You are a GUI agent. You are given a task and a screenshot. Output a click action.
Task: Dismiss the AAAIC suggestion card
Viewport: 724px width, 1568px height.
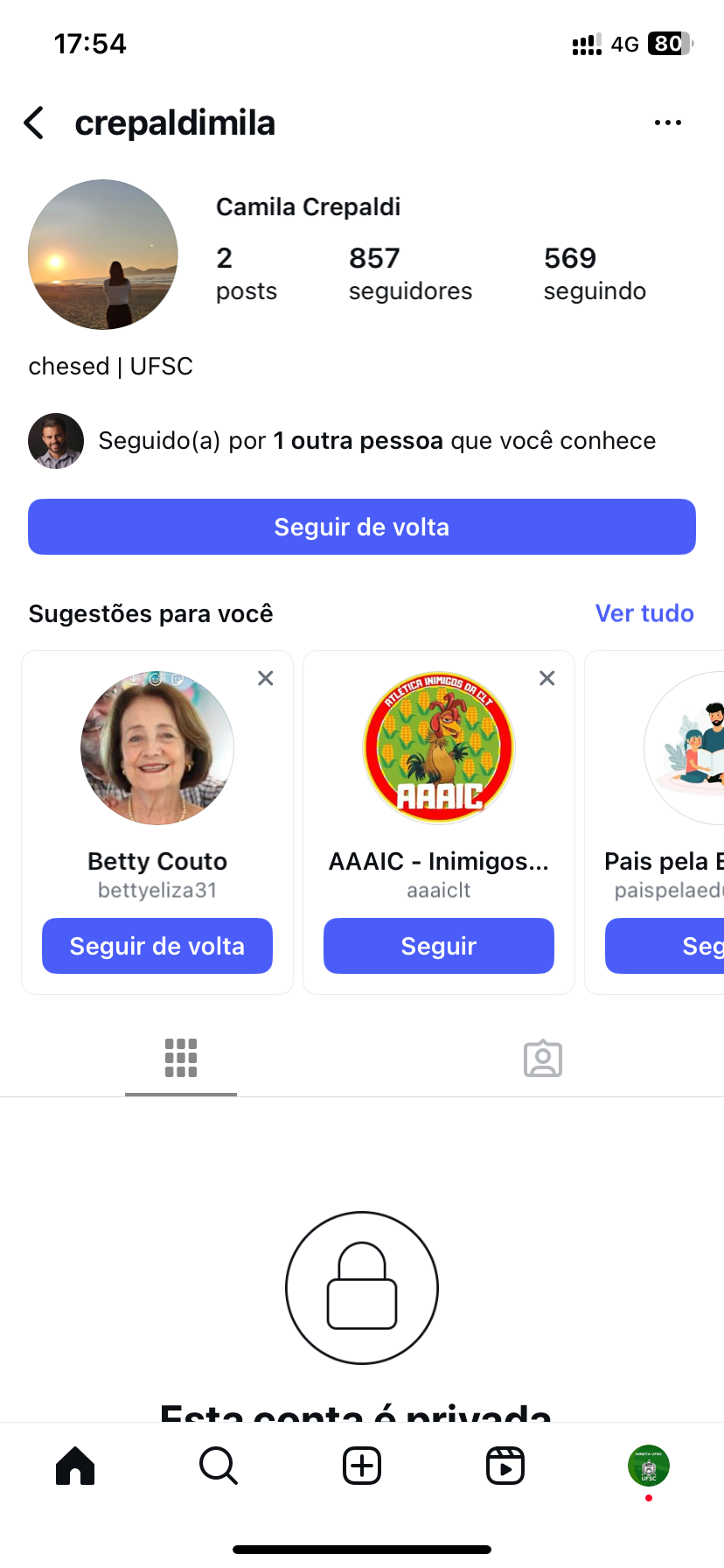pyautogui.click(x=547, y=678)
